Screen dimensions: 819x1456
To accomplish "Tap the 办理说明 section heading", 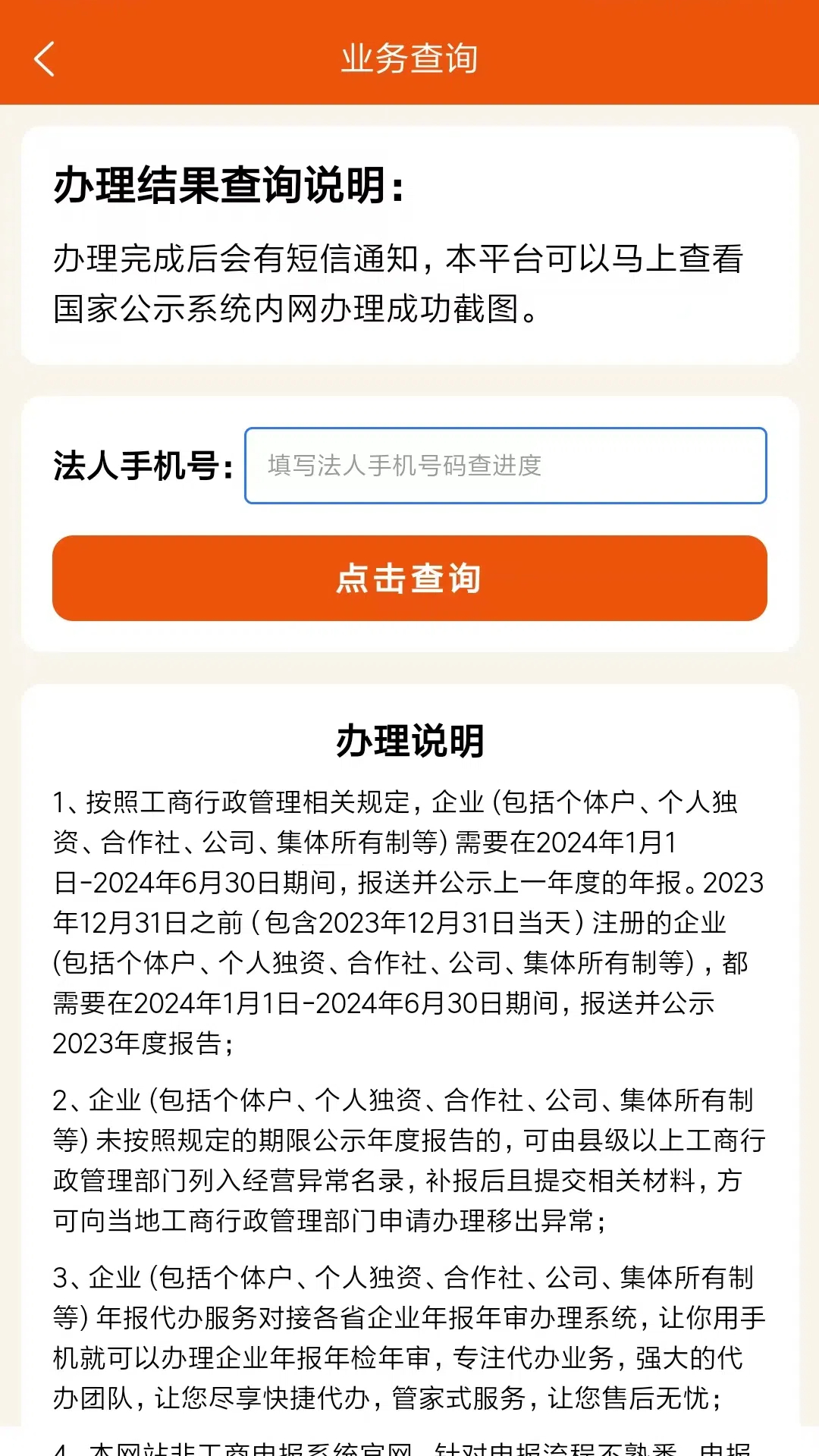I will [x=409, y=739].
